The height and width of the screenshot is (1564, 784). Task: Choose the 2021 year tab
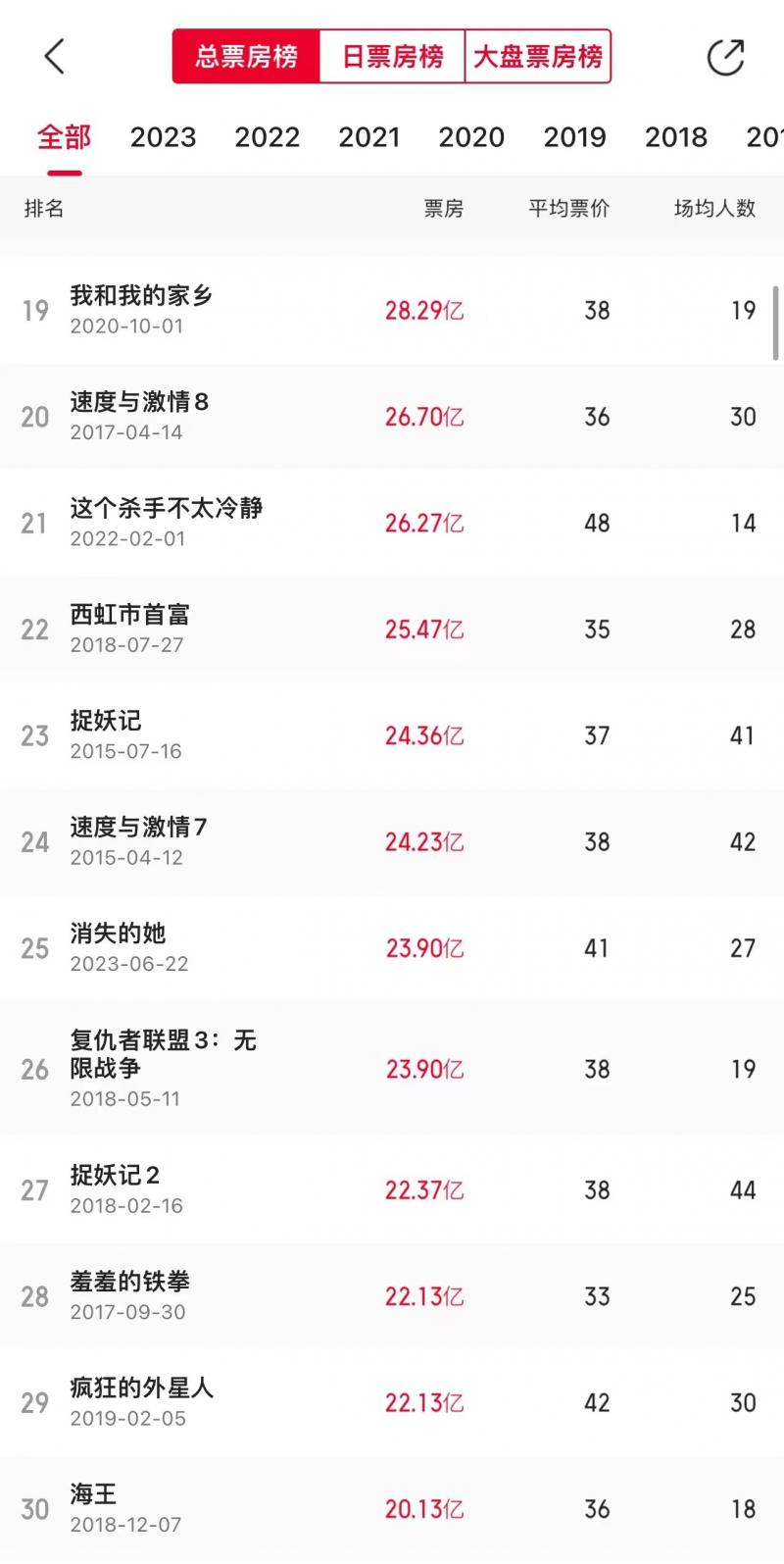click(x=368, y=137)
